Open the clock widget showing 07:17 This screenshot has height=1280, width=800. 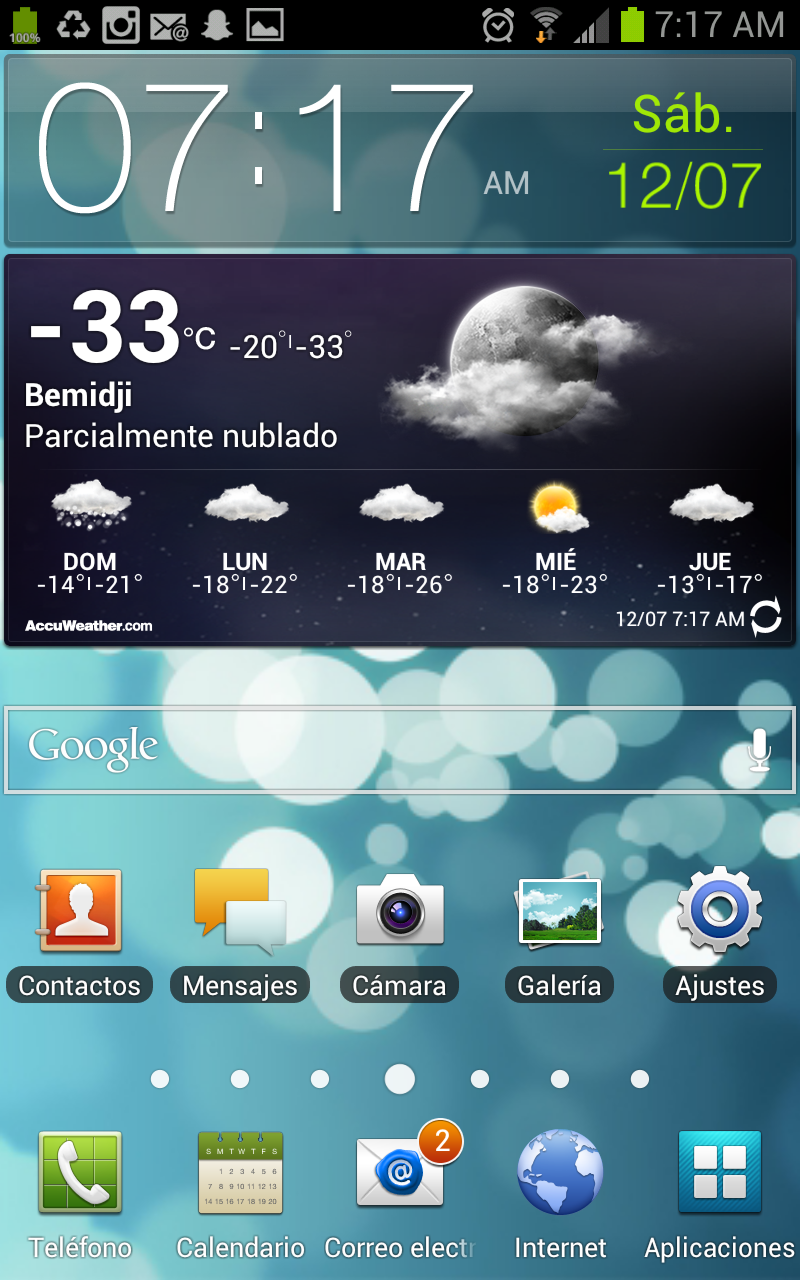click(x=280, y=150)
